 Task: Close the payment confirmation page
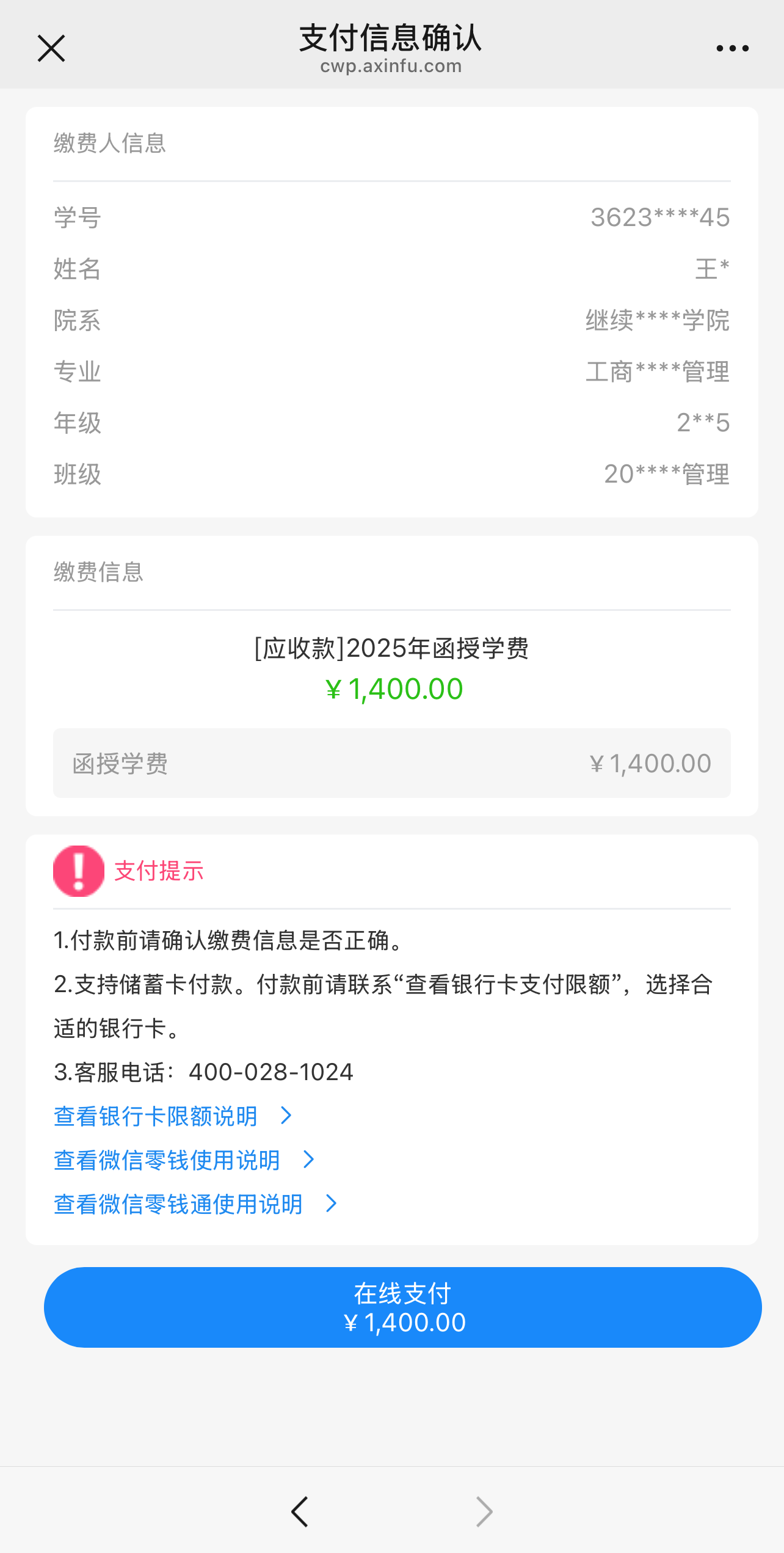pos(51,48)
